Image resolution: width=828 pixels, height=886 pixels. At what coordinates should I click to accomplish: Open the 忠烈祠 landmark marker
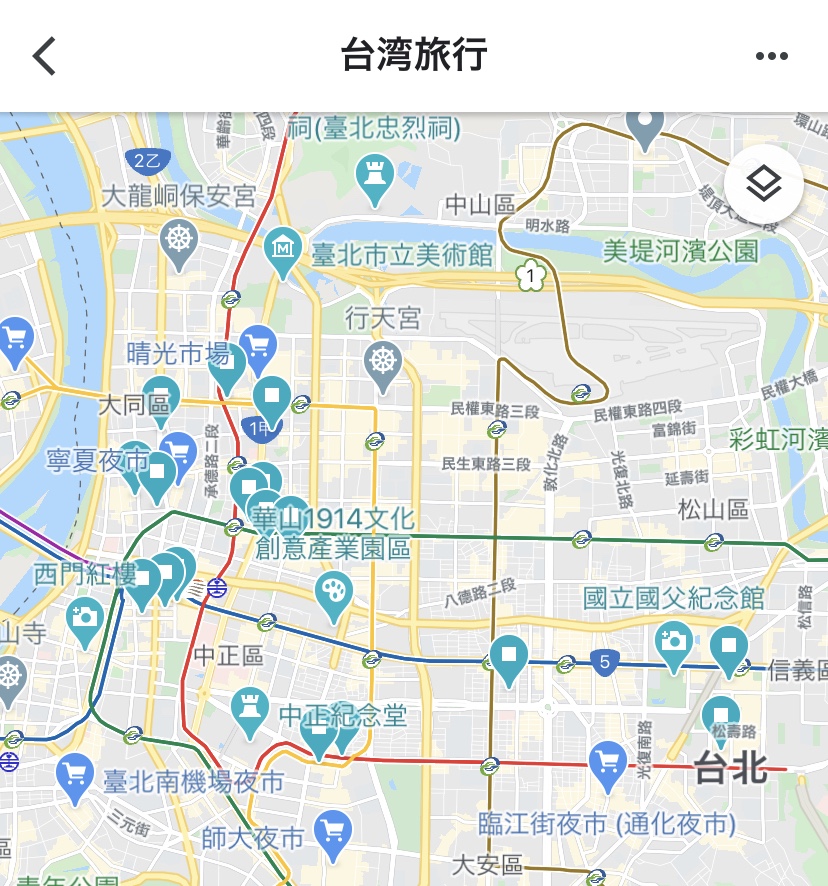[x=375, y=176]
